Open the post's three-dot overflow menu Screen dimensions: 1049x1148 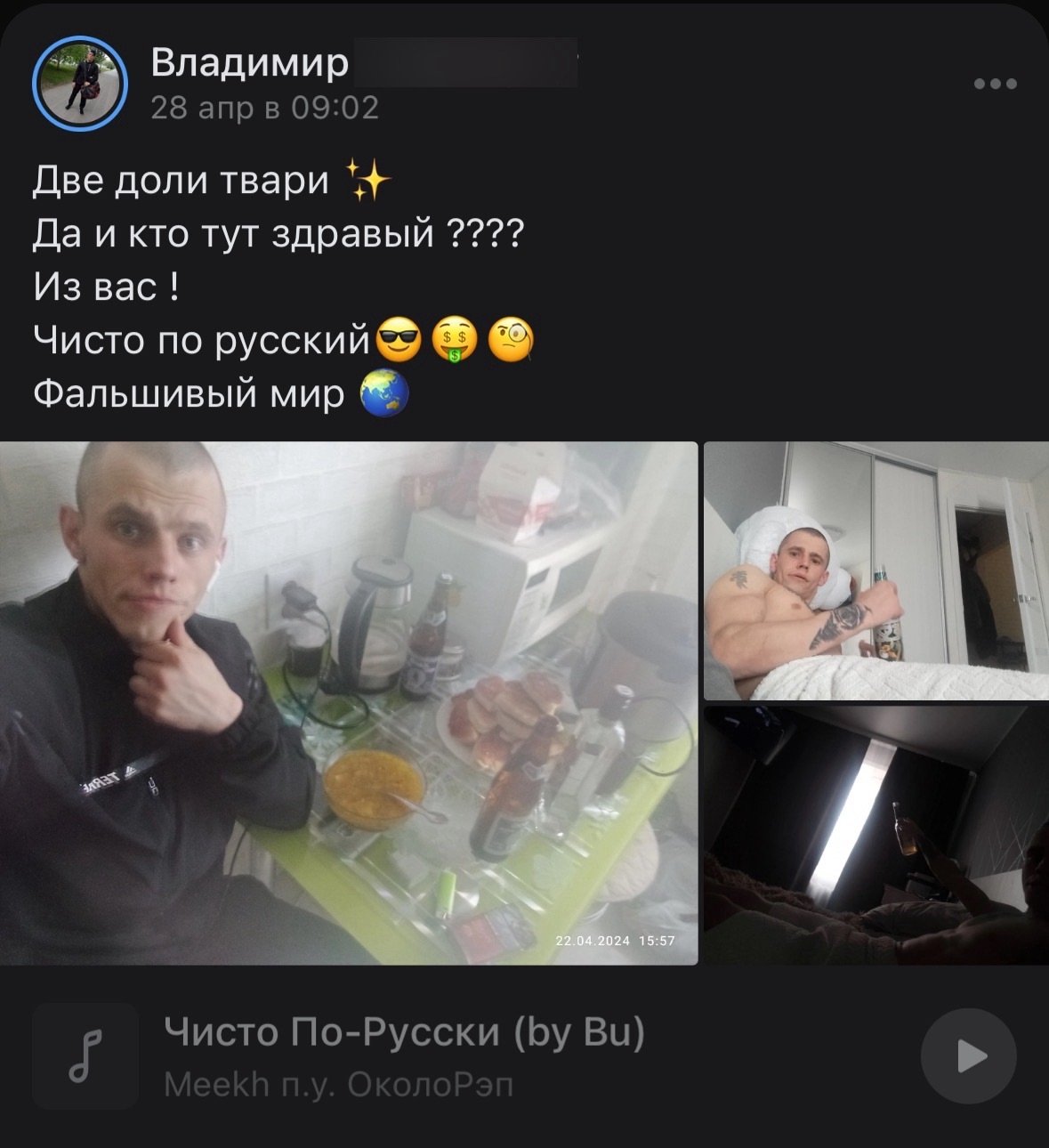995,84
